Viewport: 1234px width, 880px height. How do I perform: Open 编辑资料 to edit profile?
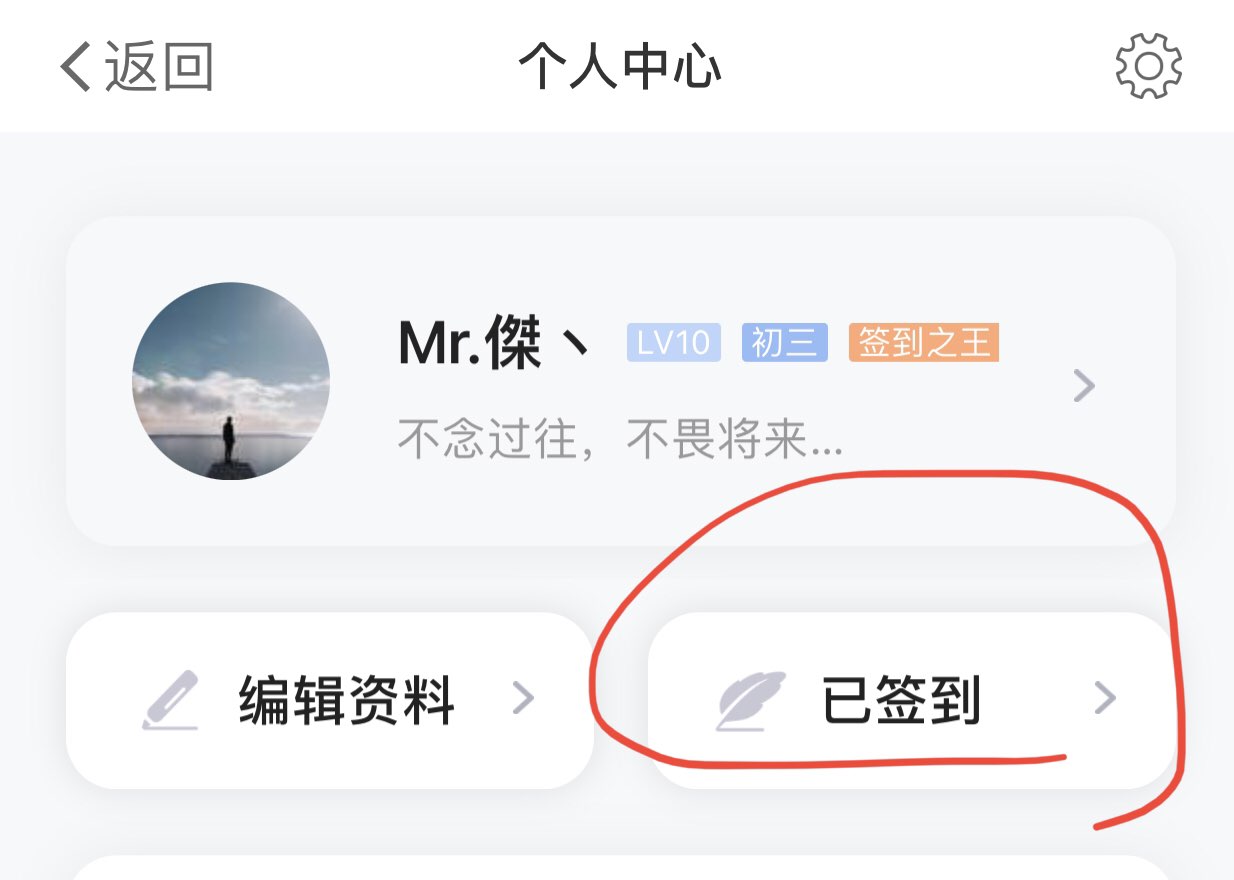(330, 700)
